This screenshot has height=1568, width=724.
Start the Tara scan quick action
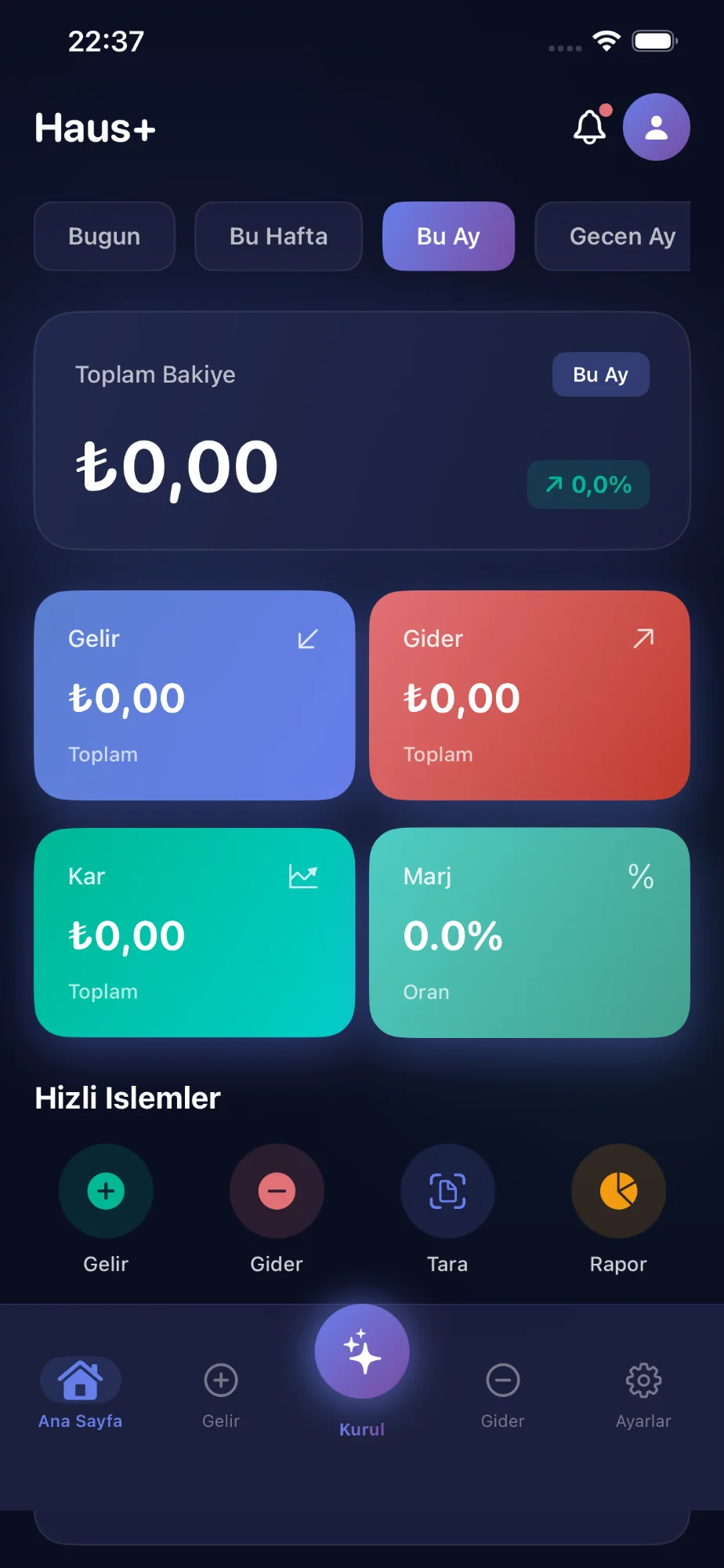[447, 1191]
